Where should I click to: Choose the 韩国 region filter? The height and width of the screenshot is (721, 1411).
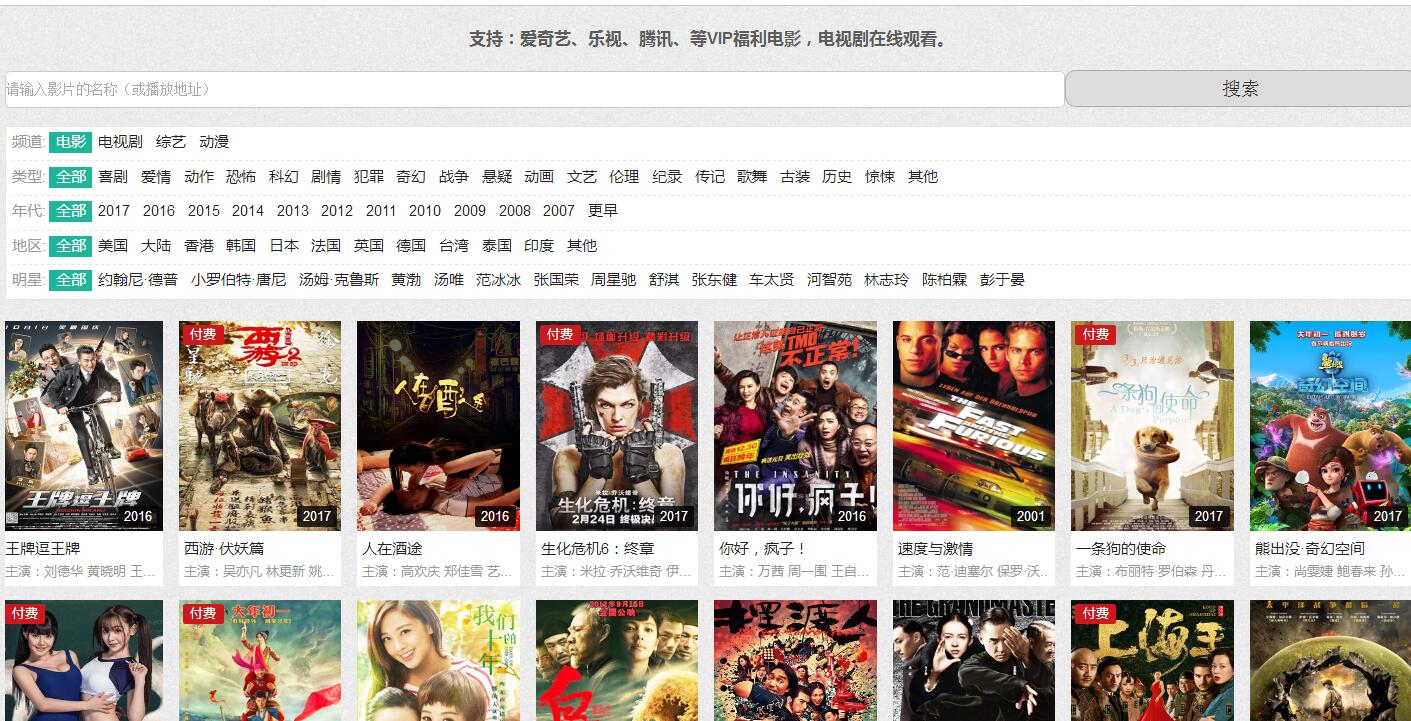pos(241,246)
